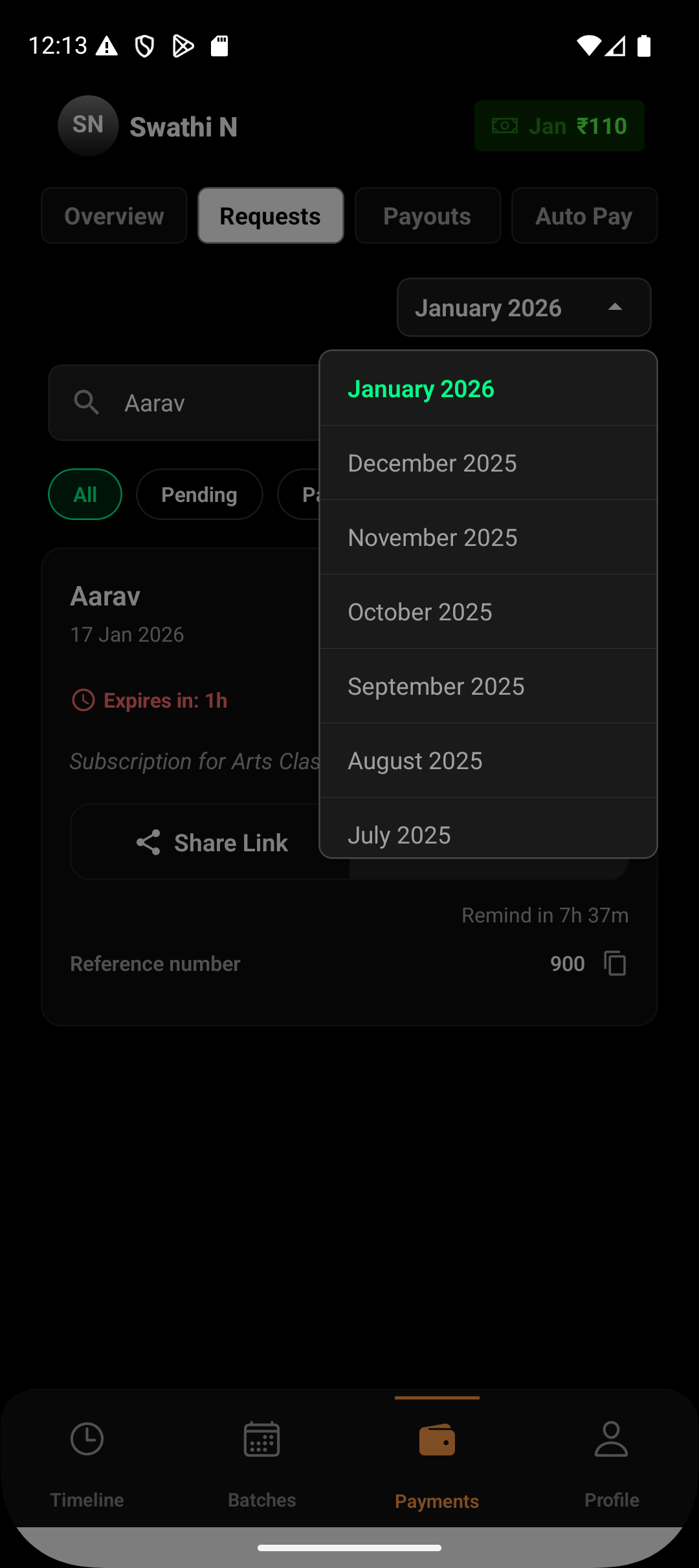Select the All filter chip
The width and height of the screenshot is (699, 1568).
[85, 494]
